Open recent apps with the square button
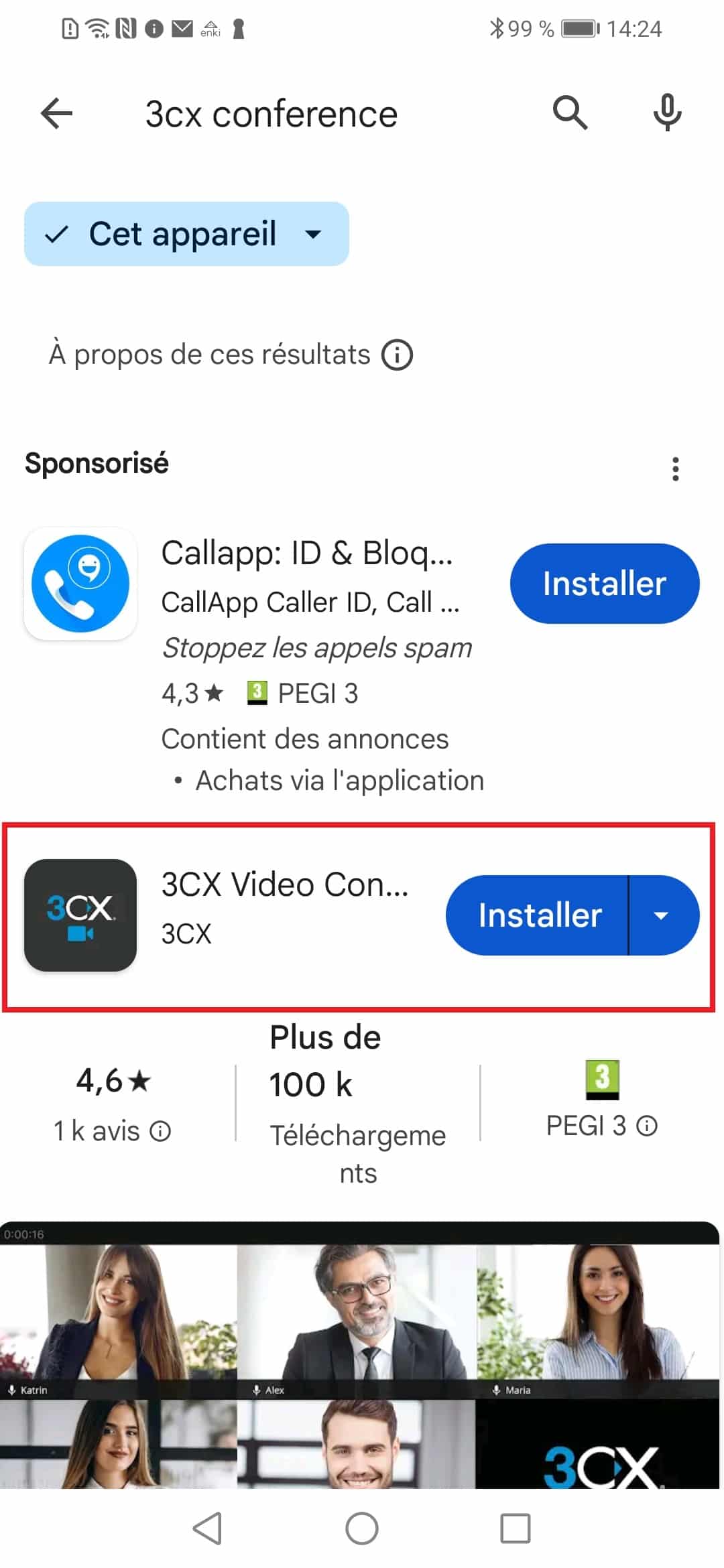This screenshot has width=724, height=1568. tap(516, 1529)
